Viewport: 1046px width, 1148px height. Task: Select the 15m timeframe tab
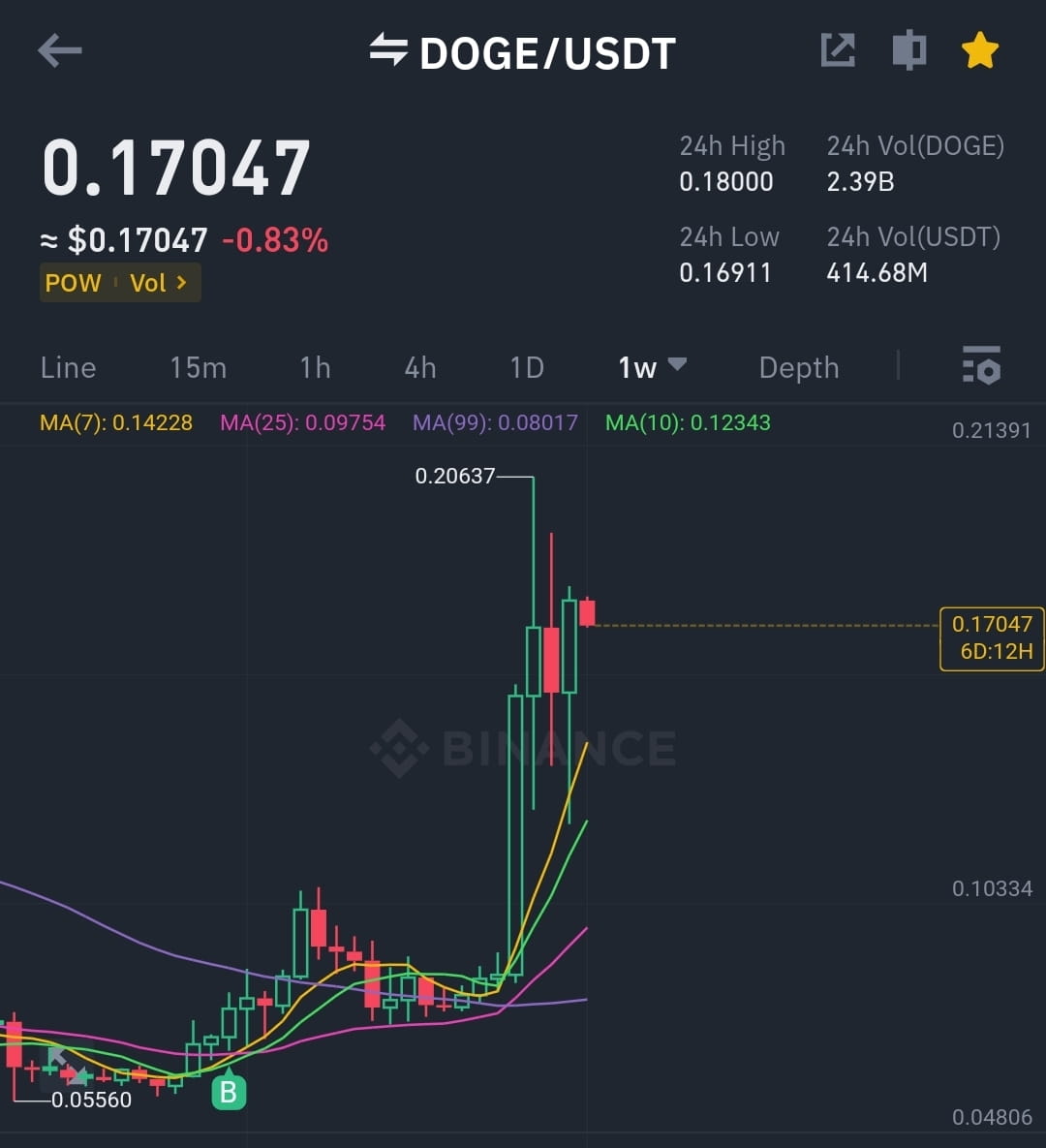[x=198, y=367]
